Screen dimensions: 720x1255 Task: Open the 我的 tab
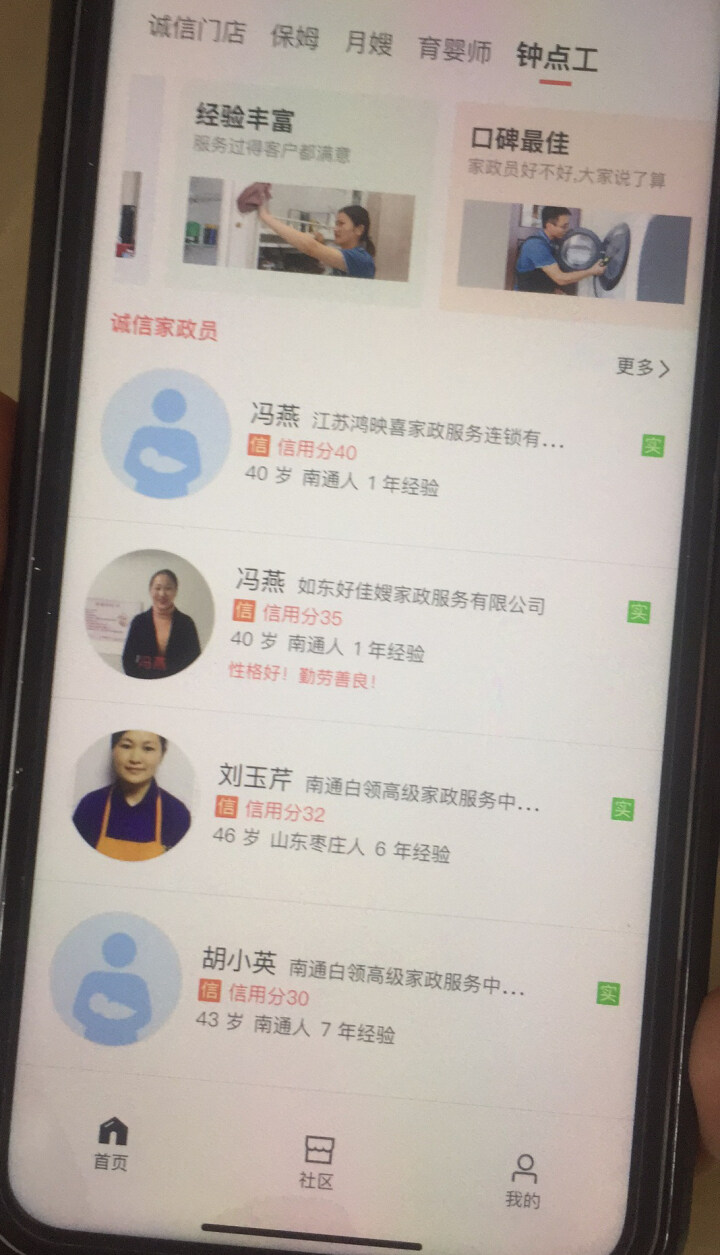click(523, 1181)
